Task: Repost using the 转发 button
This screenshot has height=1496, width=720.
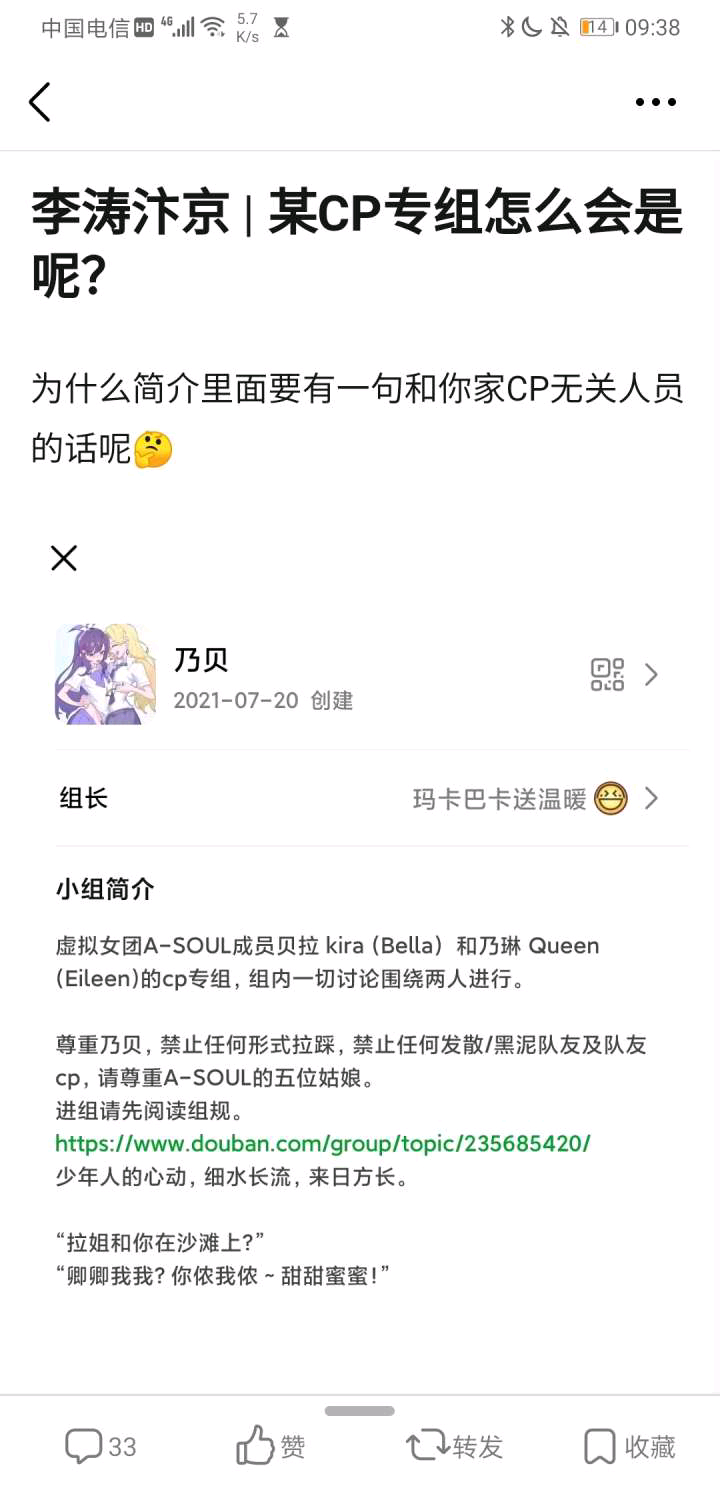Action: coord(454,1446)
